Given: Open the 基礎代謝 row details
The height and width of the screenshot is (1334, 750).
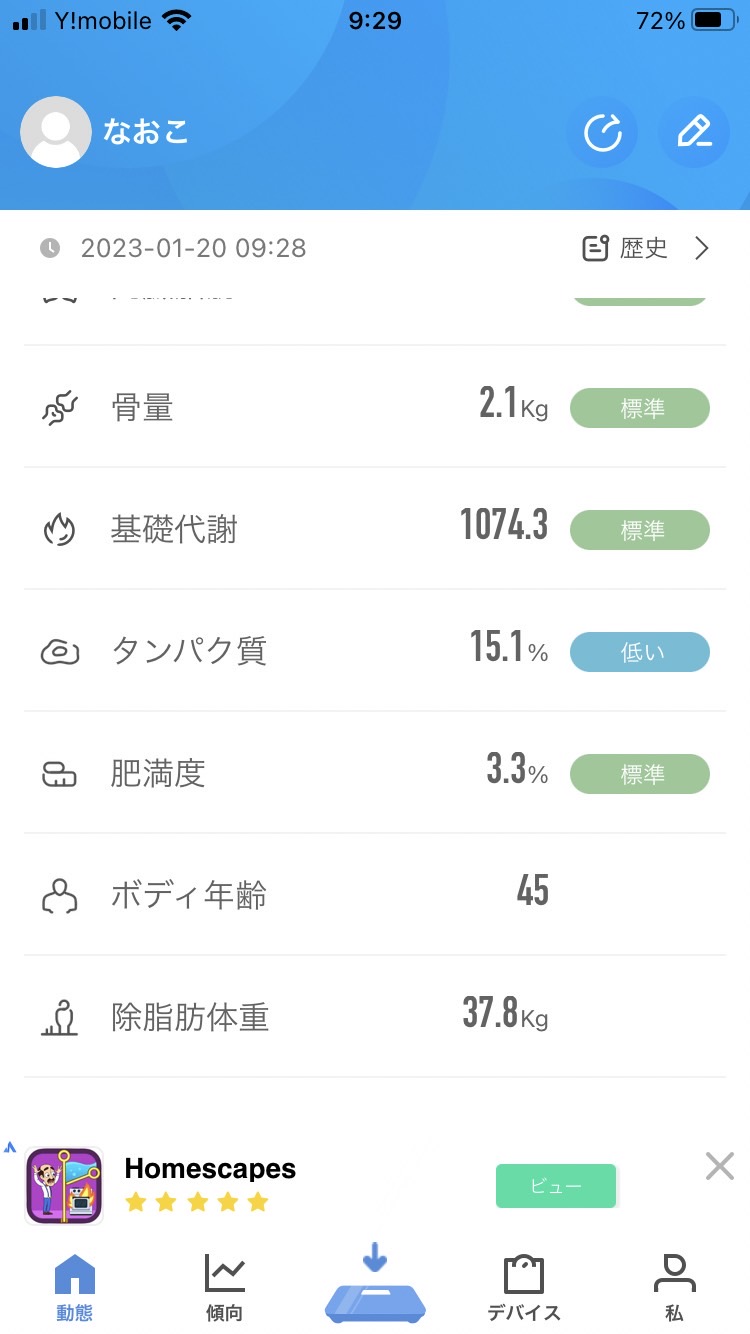Looking at the screenshot, I should (x=375, y=529).
